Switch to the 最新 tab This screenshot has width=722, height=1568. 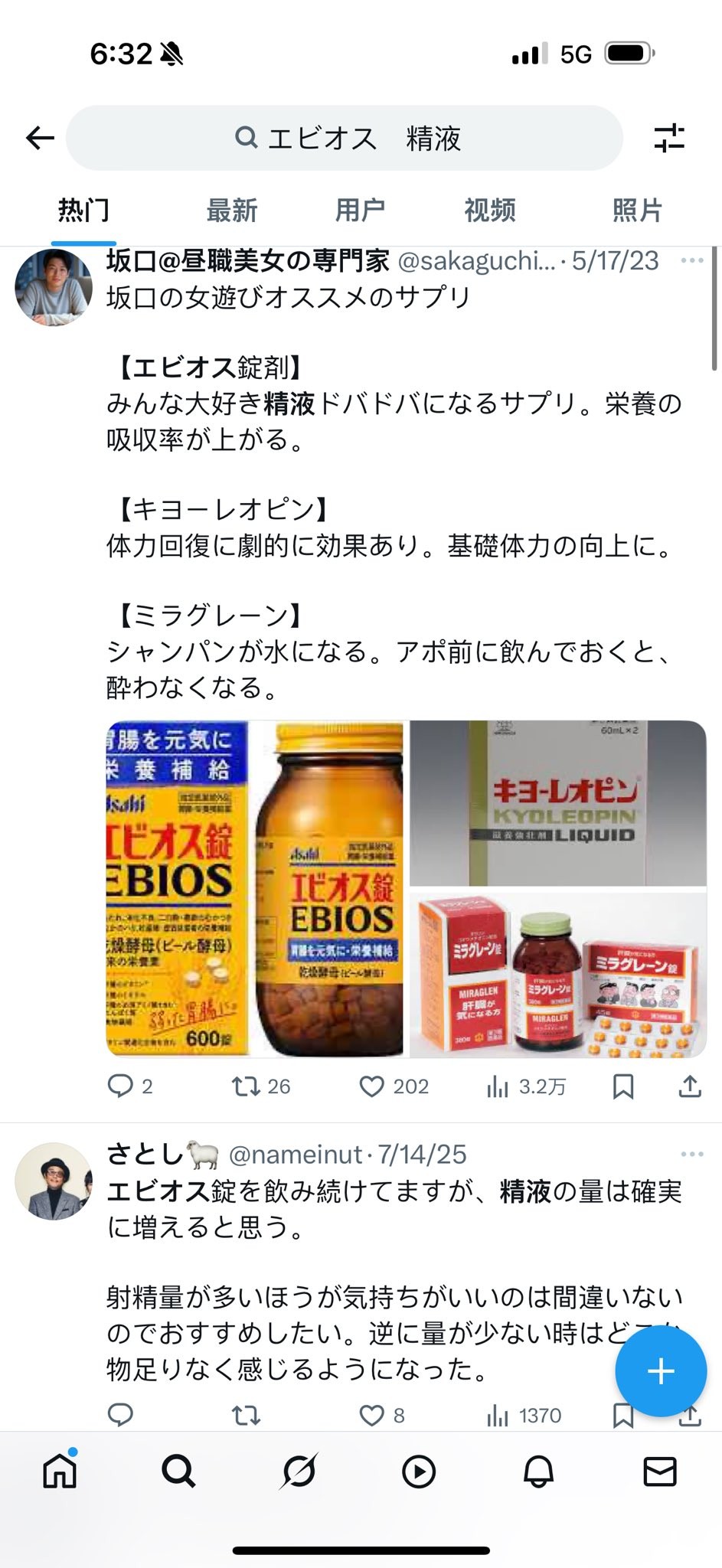[231, 210]
